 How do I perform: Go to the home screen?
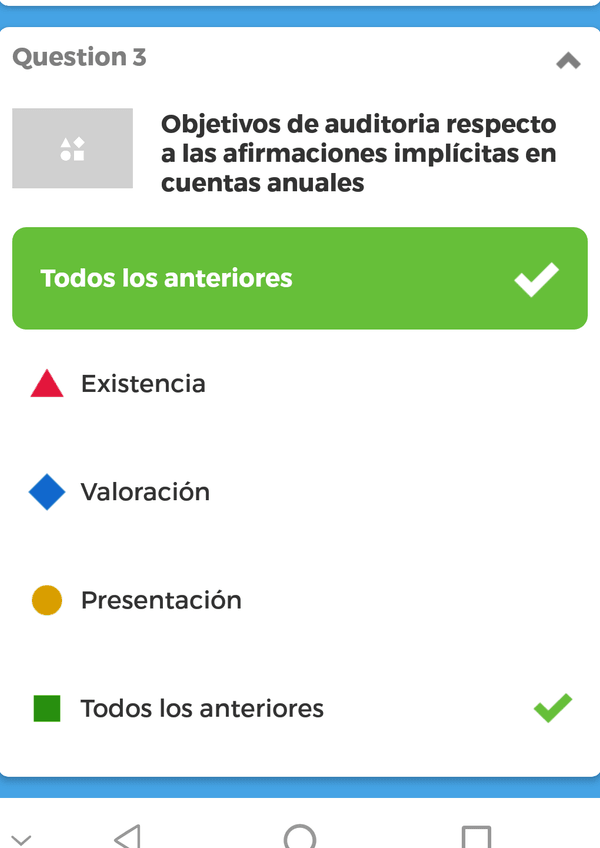coord(300,837)
